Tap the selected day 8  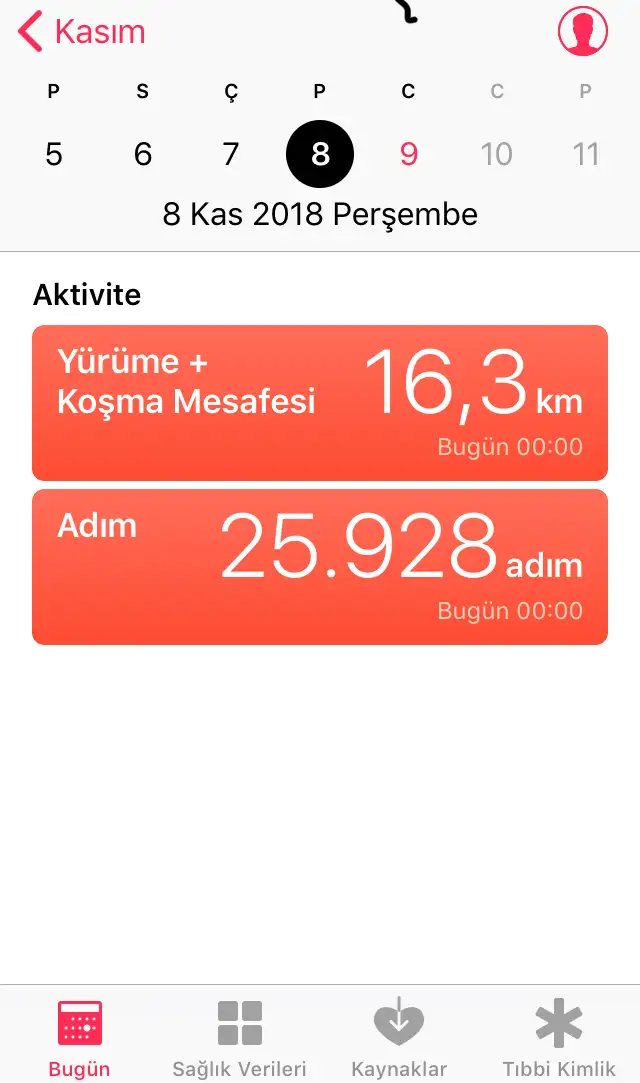(320, 153)
